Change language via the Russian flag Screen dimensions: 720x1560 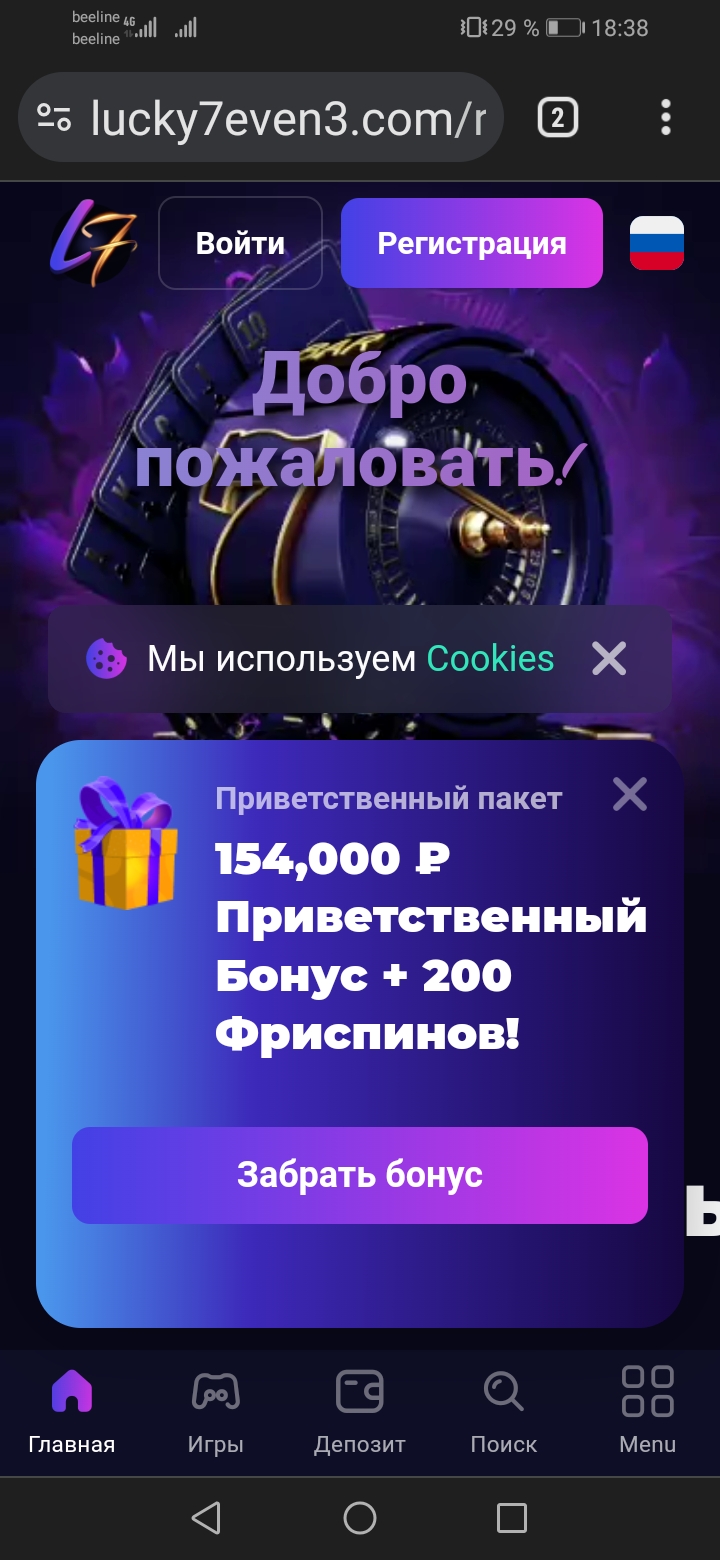pyautogui.click(x=656, y=243)
